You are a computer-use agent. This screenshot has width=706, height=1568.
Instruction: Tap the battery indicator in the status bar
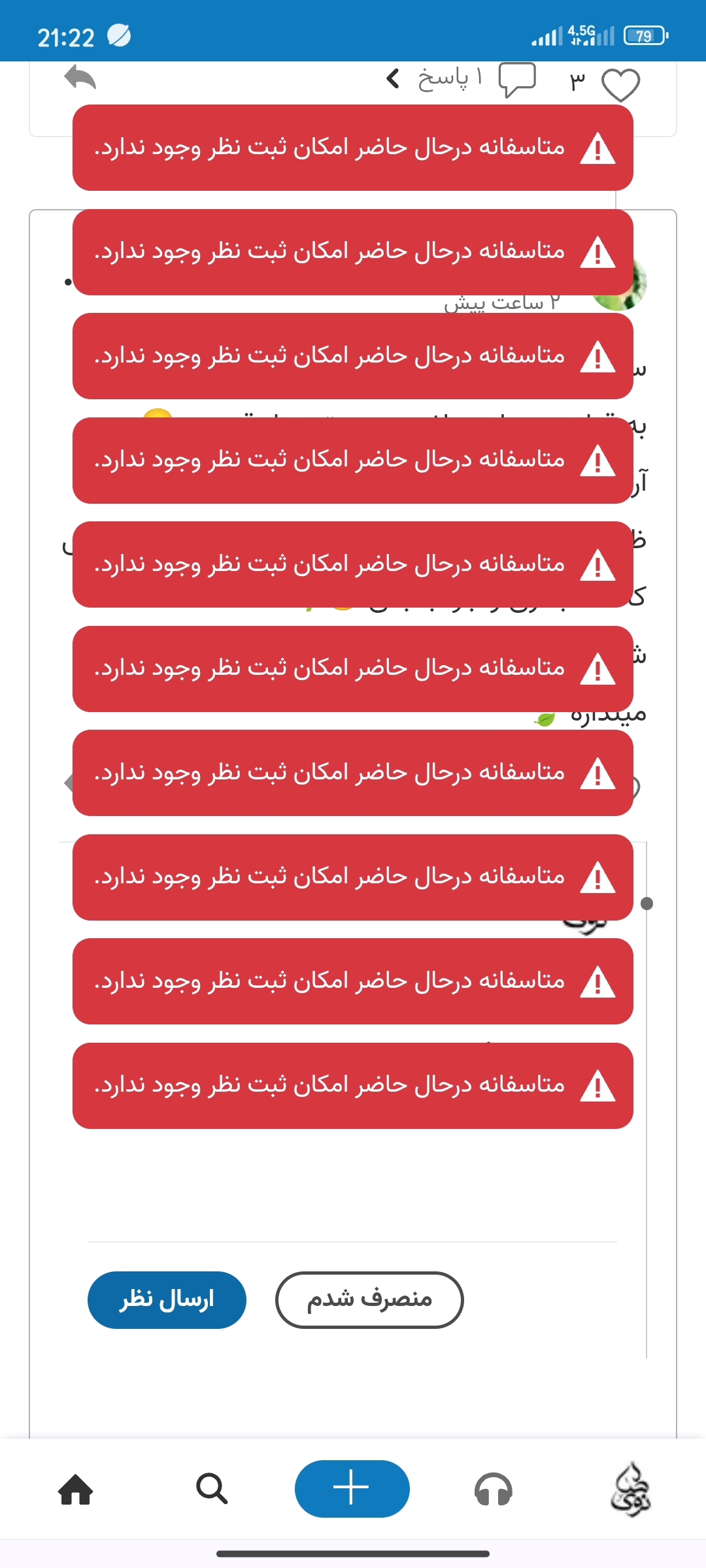643,36
